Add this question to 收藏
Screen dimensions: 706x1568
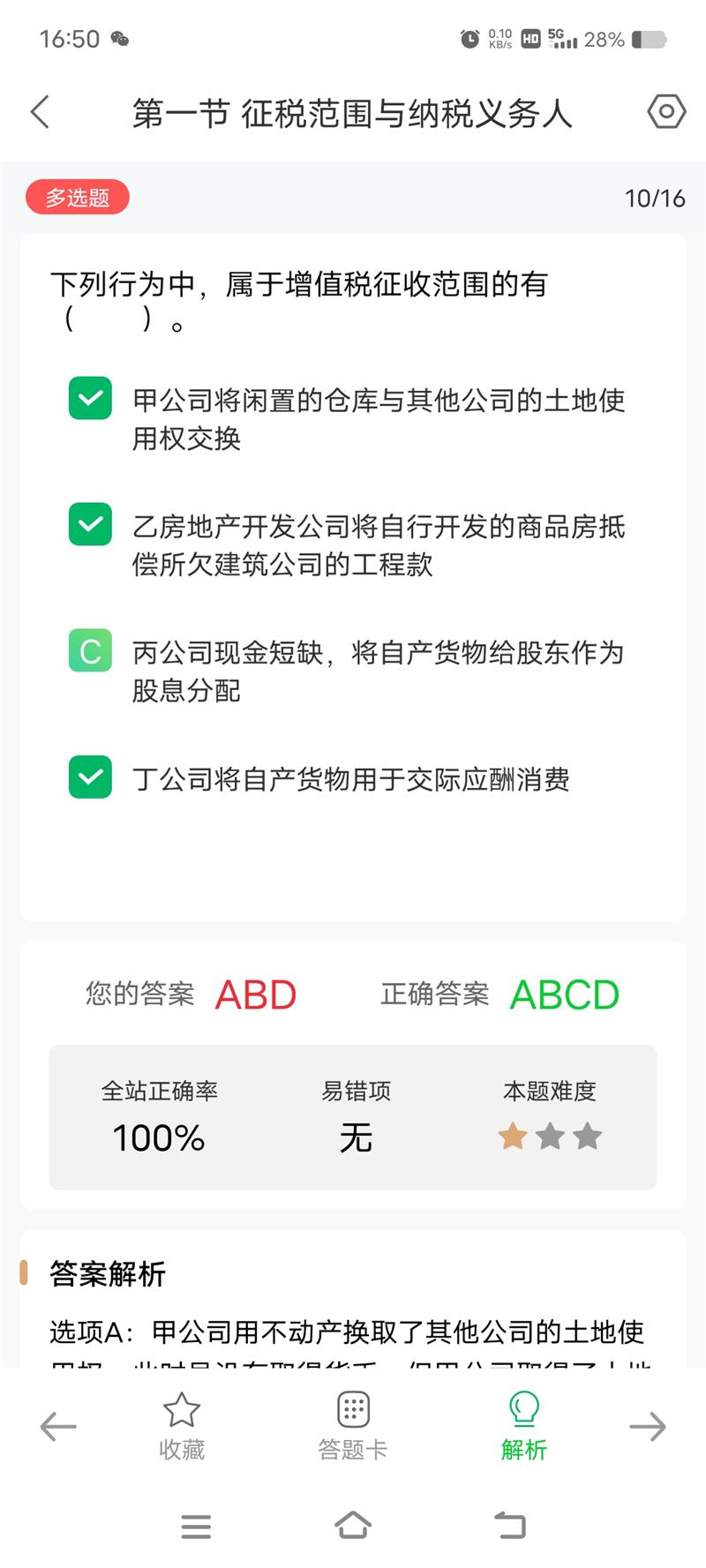[182, 1427]
